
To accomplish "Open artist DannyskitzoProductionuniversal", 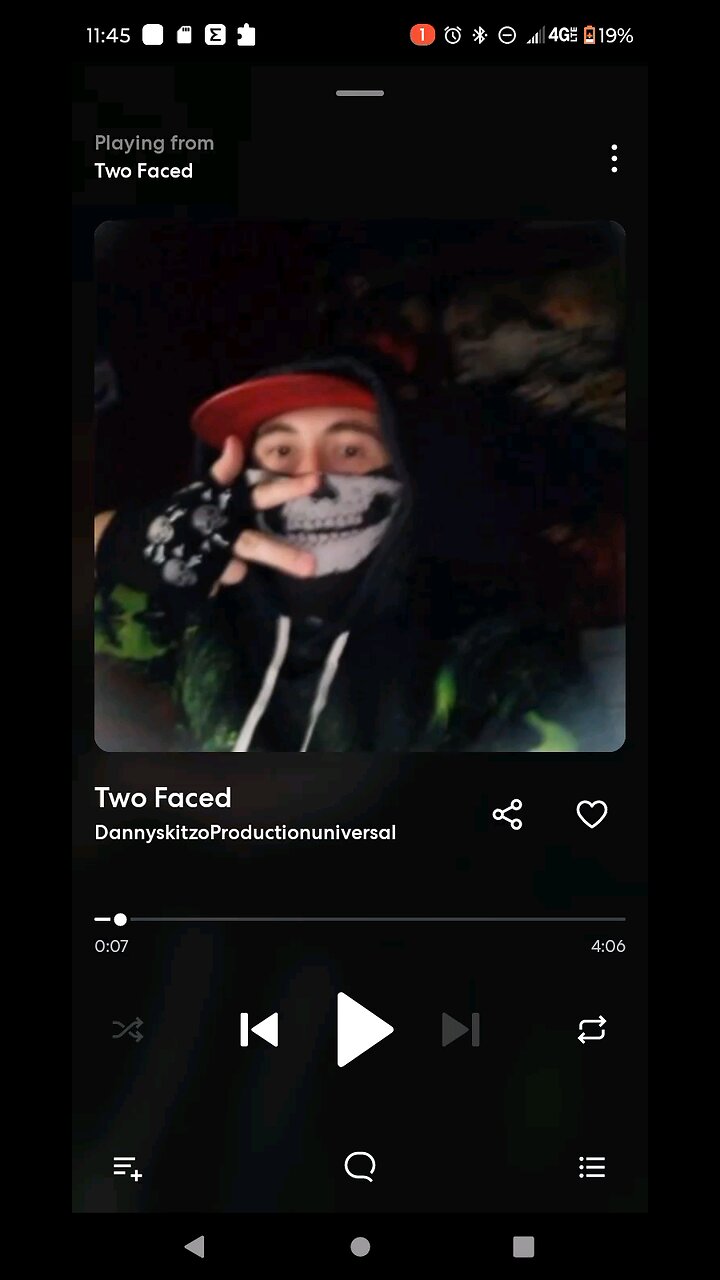I will (245, 833).
